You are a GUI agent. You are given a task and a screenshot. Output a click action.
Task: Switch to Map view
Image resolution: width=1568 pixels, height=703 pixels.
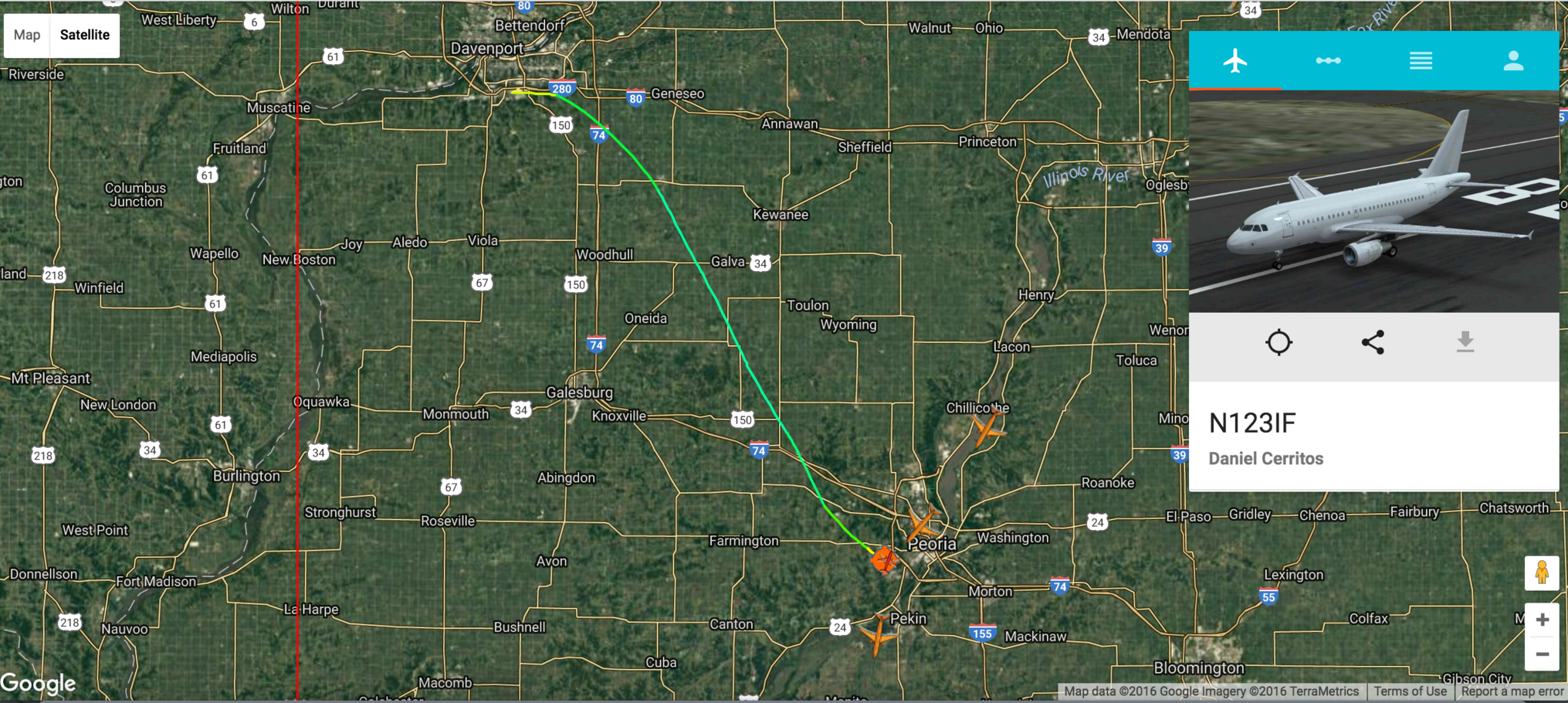coord(27,35)
